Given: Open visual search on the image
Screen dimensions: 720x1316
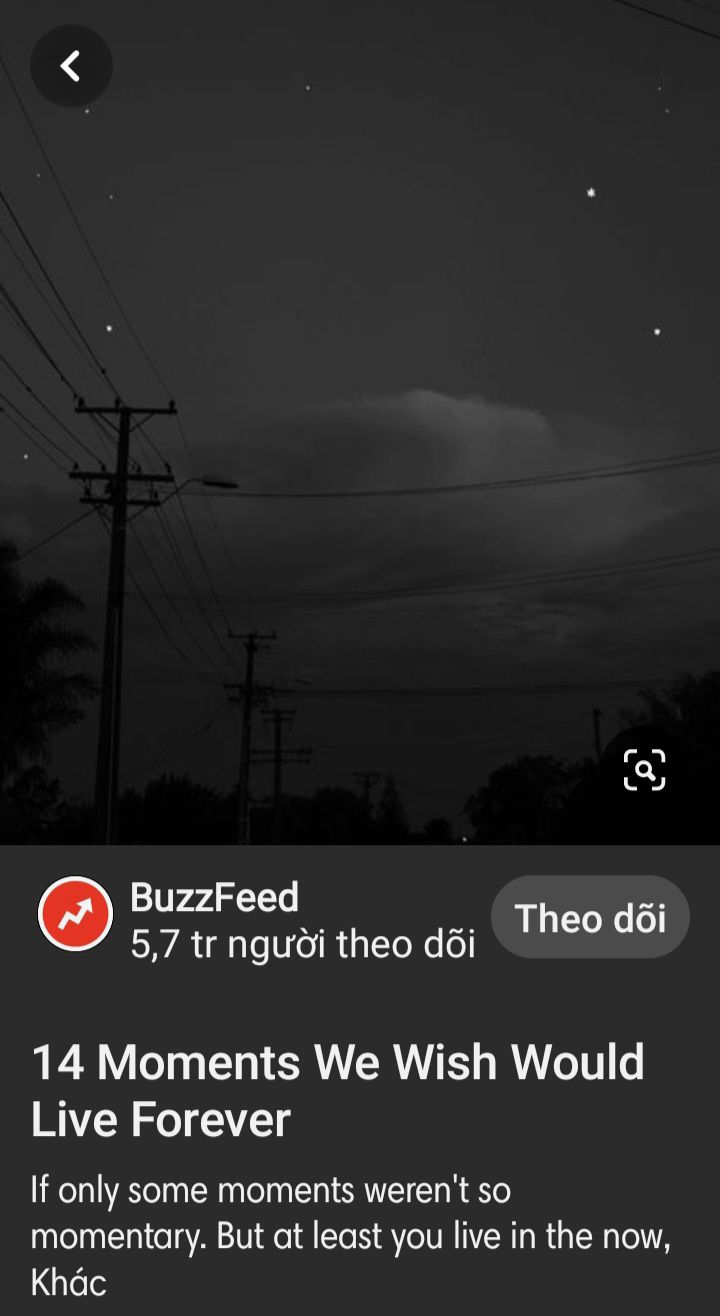Looking at the screenshot, I should [644, 770].
